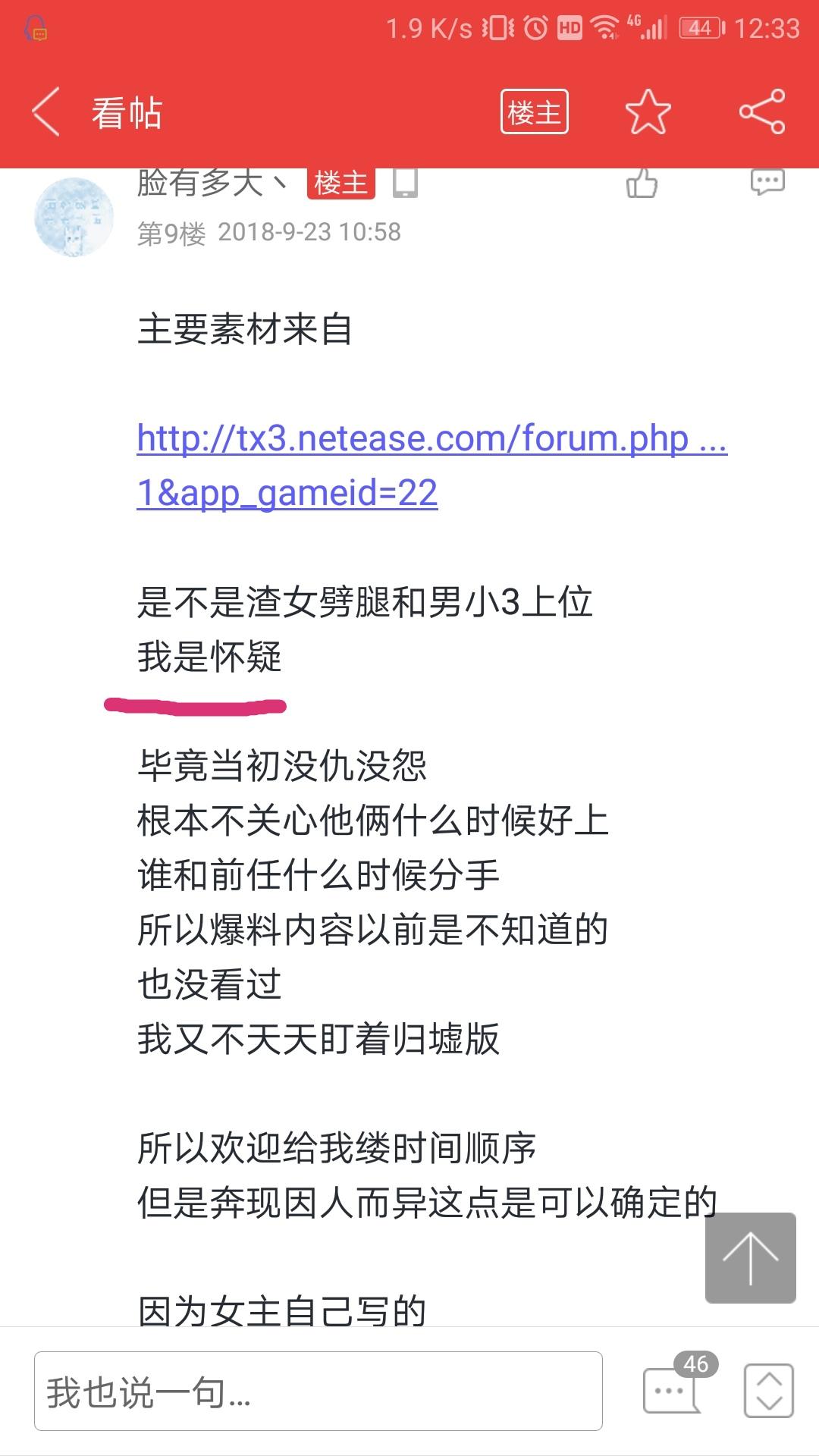
Task: Open the tx3.netease.com forum link
Action: point(431,465)
